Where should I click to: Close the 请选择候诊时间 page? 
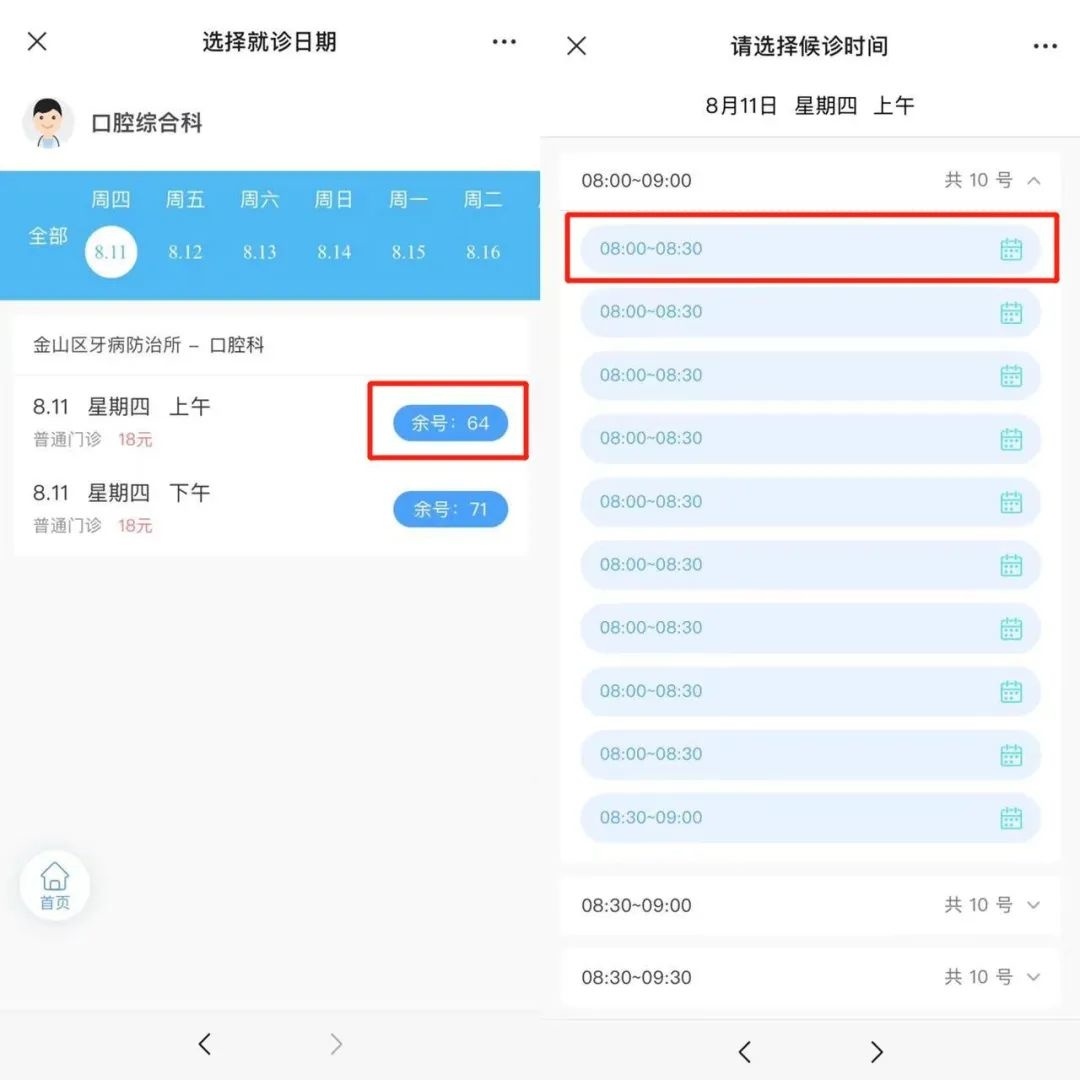576,46
